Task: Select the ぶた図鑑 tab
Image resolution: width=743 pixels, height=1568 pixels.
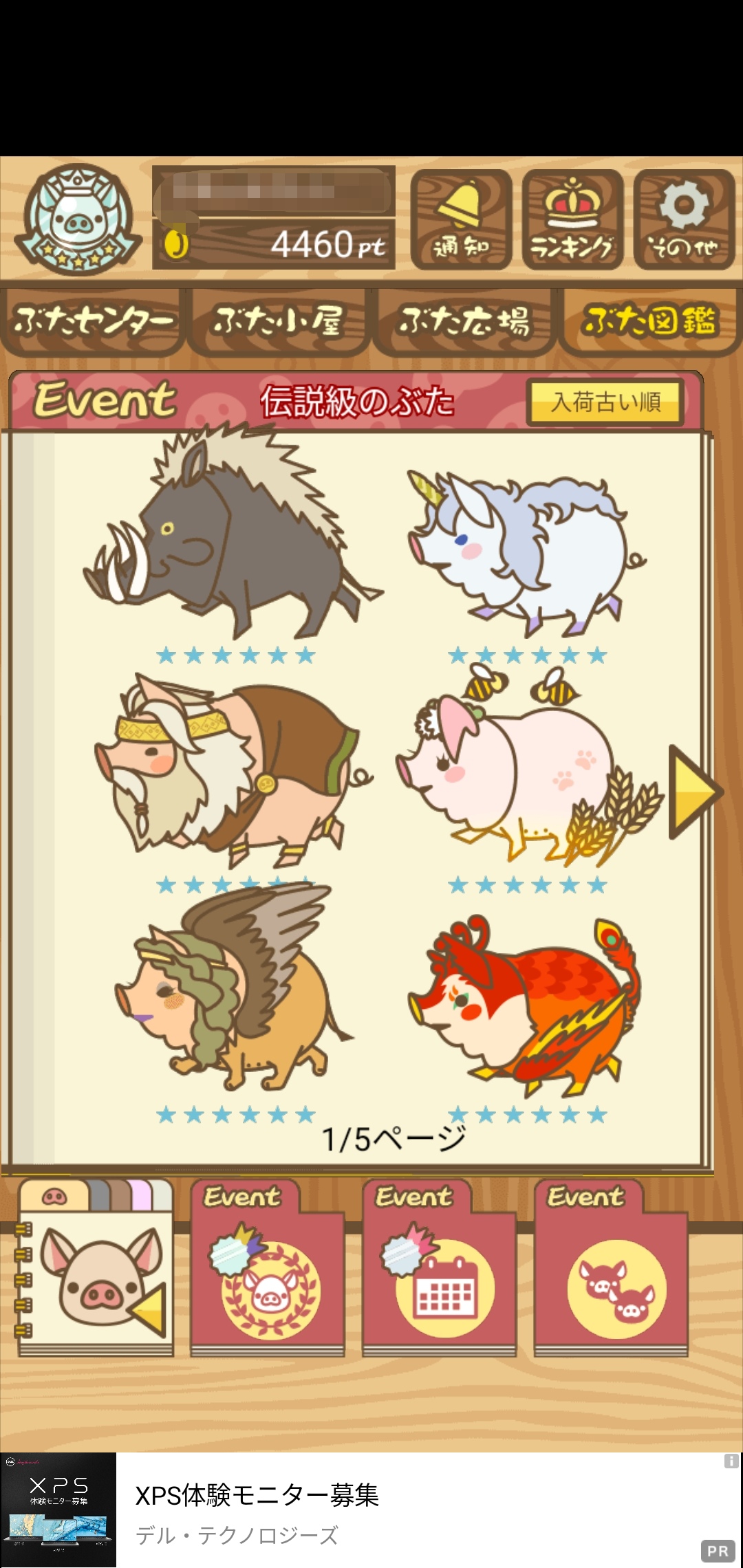Action: (649, 321)
